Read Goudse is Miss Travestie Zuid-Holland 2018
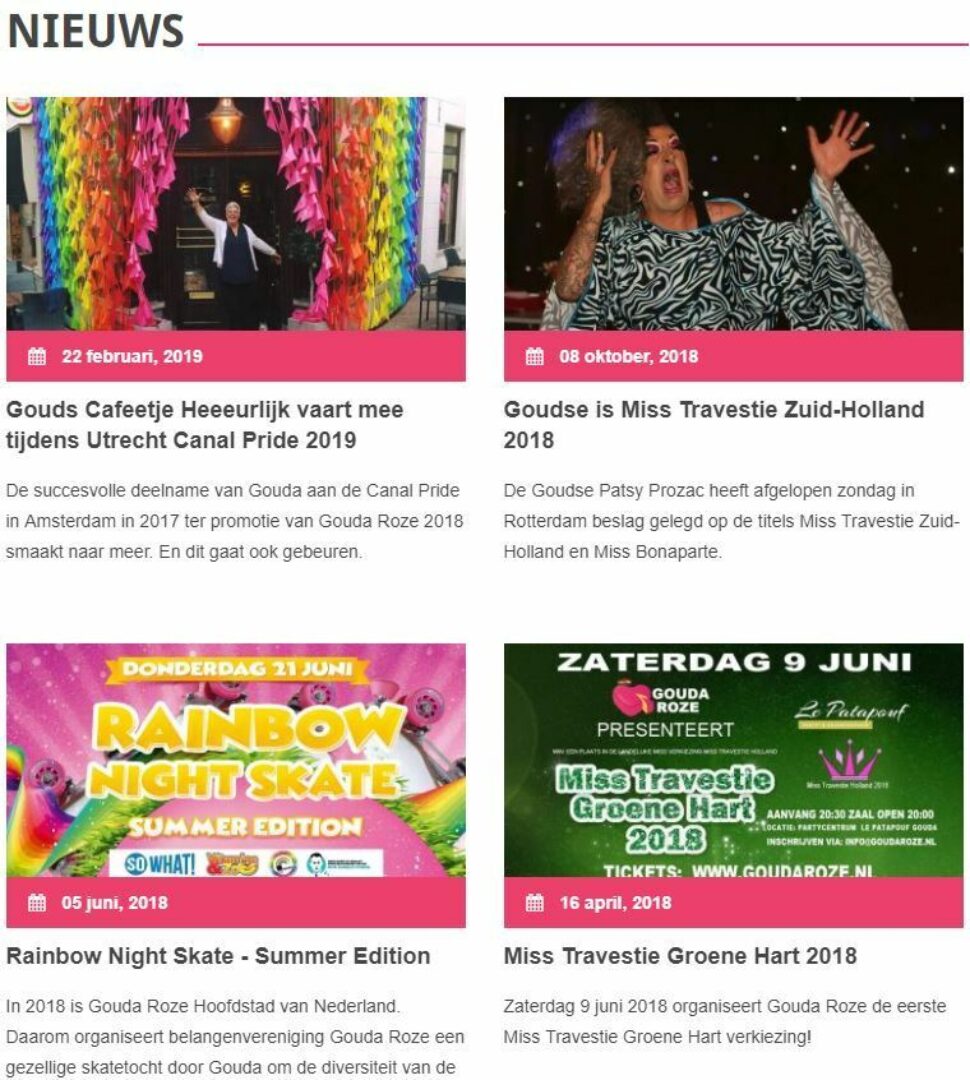Viewport: 970px width, 1080px height. click(x=714, y=425)
